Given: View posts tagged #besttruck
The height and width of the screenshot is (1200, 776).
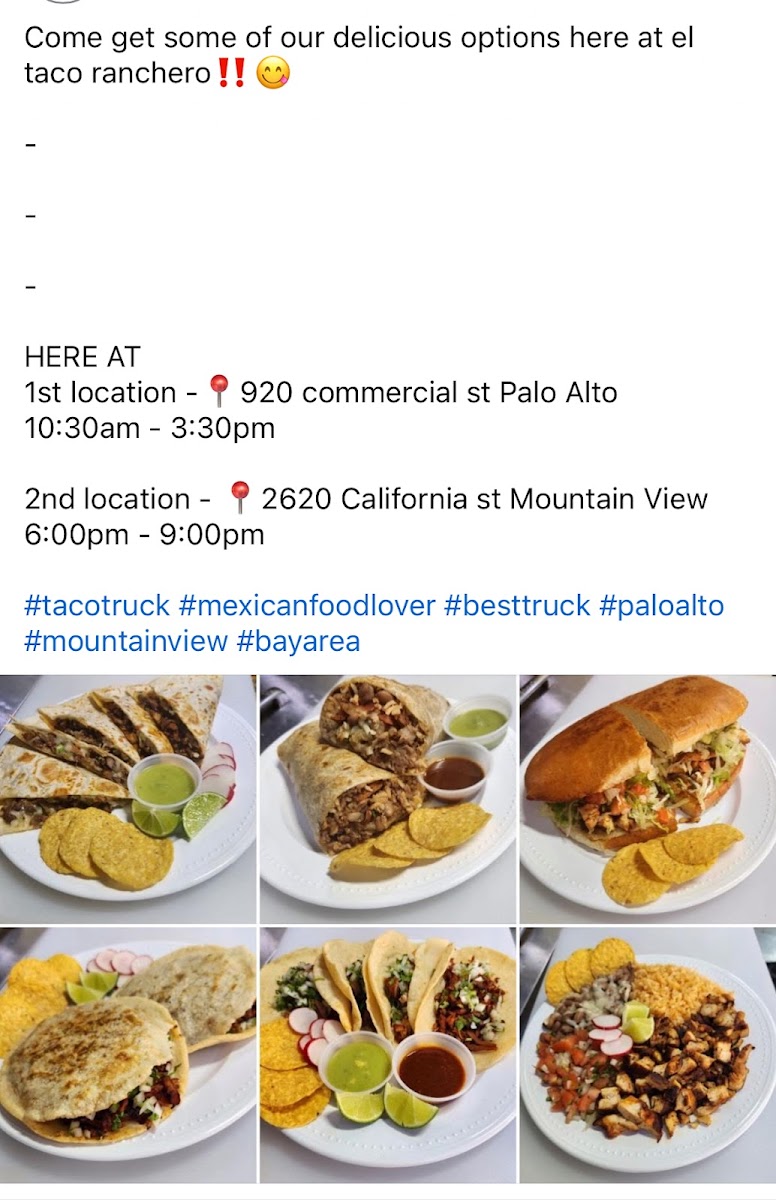Looking at the screenshot, I should [x=516, y=606].
